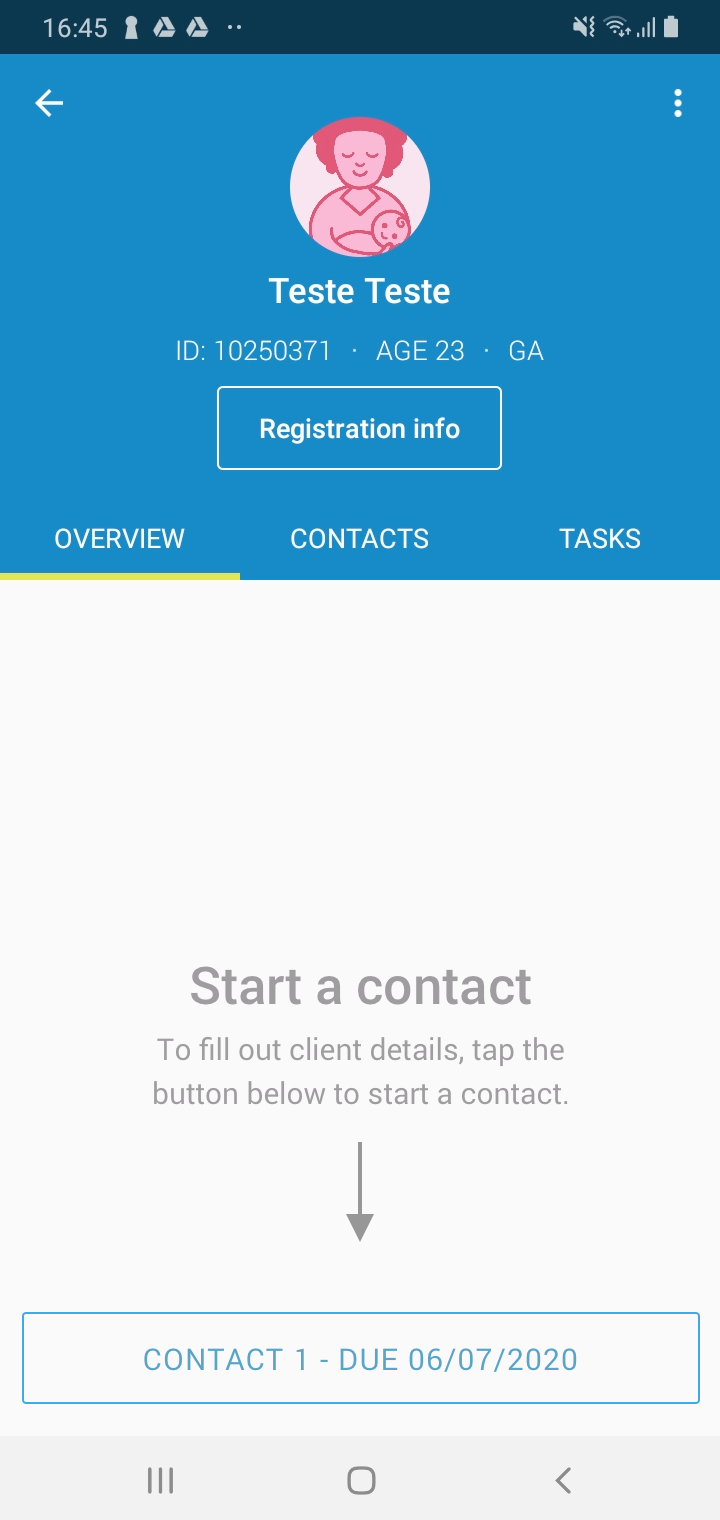The width and height of the screenshot is (720, 1520).
Task: Tap the yellow tab indicator under OVERVIEW
Action: (119, 574)
